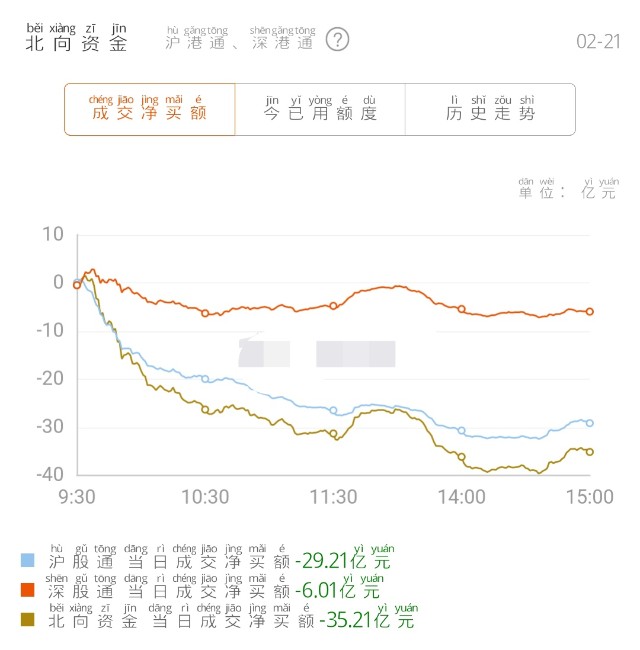The width and height of the screenshot is (640, 650).
Task: Switch to the 今已用额度 tab
Action: click(320, 109)
